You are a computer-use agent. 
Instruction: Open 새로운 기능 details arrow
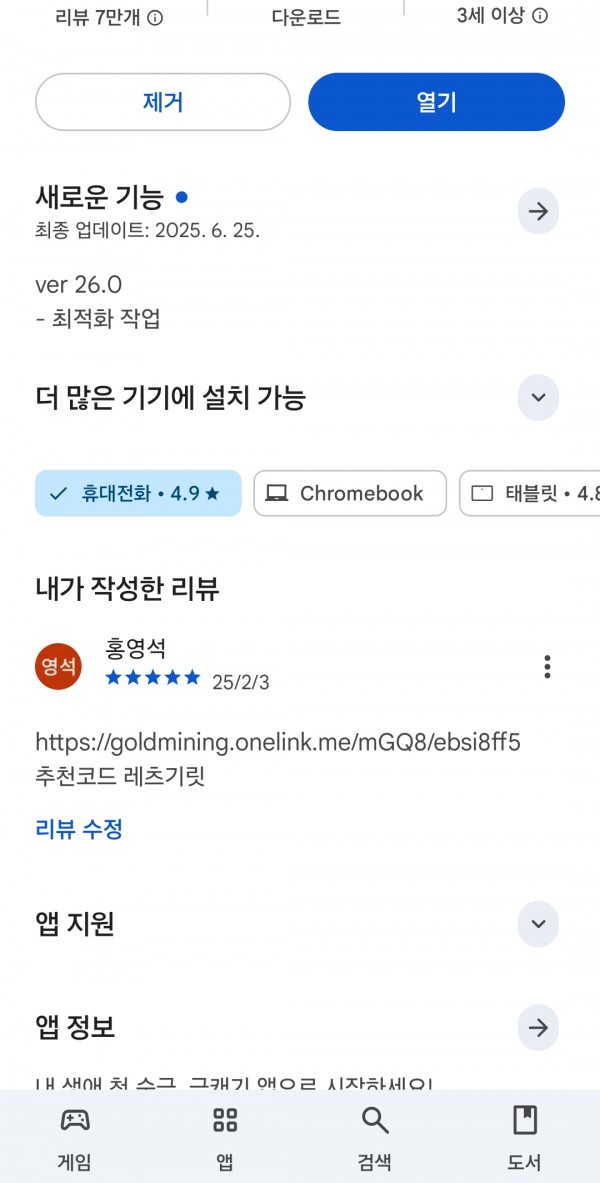(x=538, y=212)
